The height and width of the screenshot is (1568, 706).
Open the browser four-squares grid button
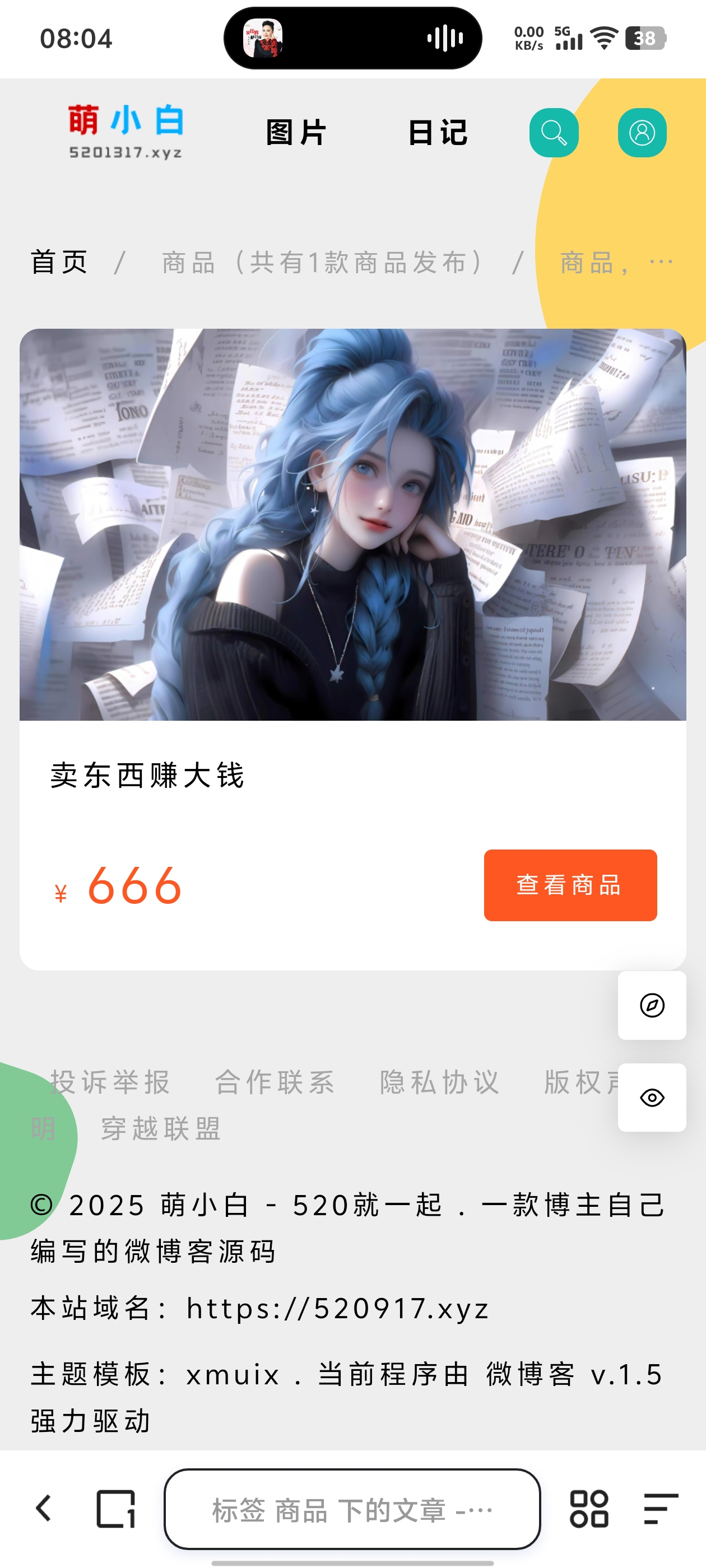(588, 1508)
